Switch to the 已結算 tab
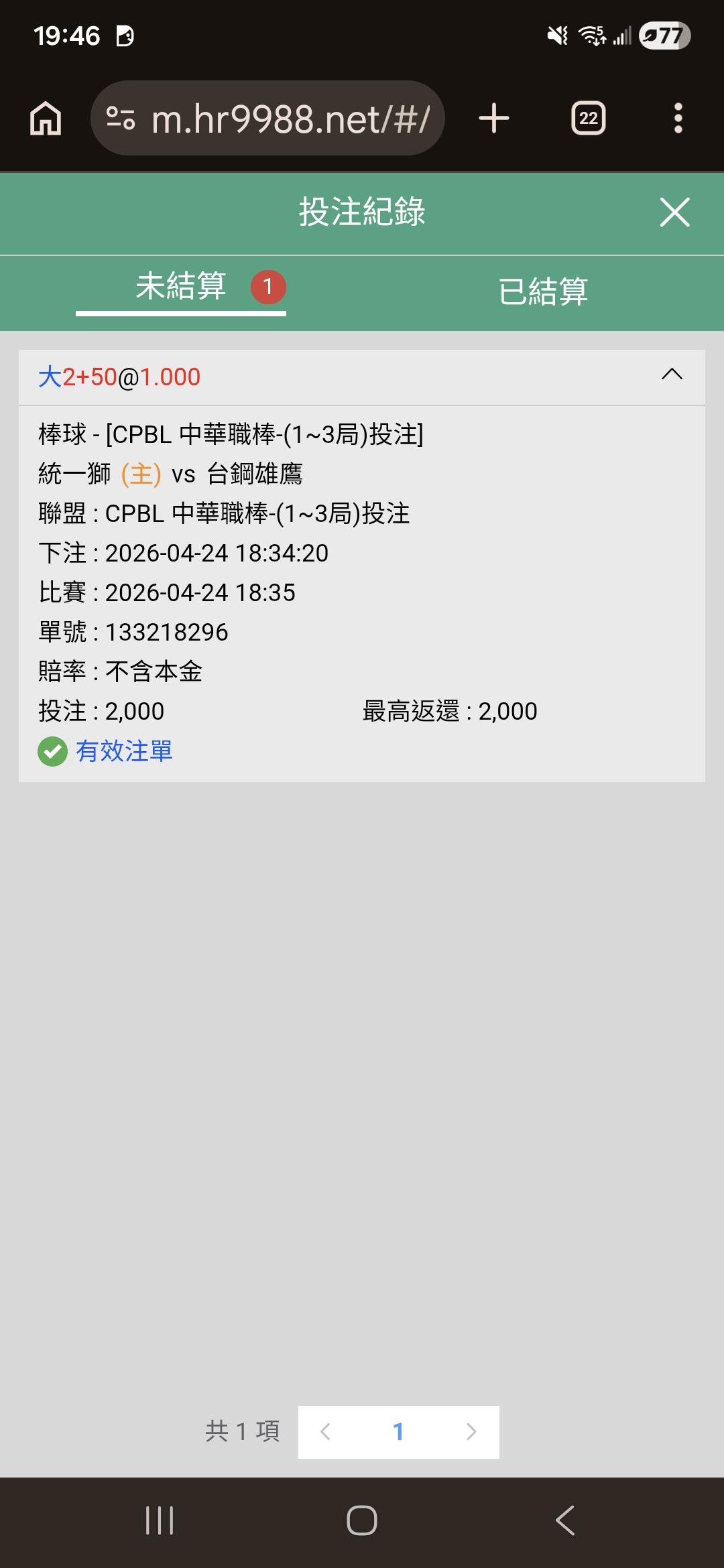 [x=543, y=291]
